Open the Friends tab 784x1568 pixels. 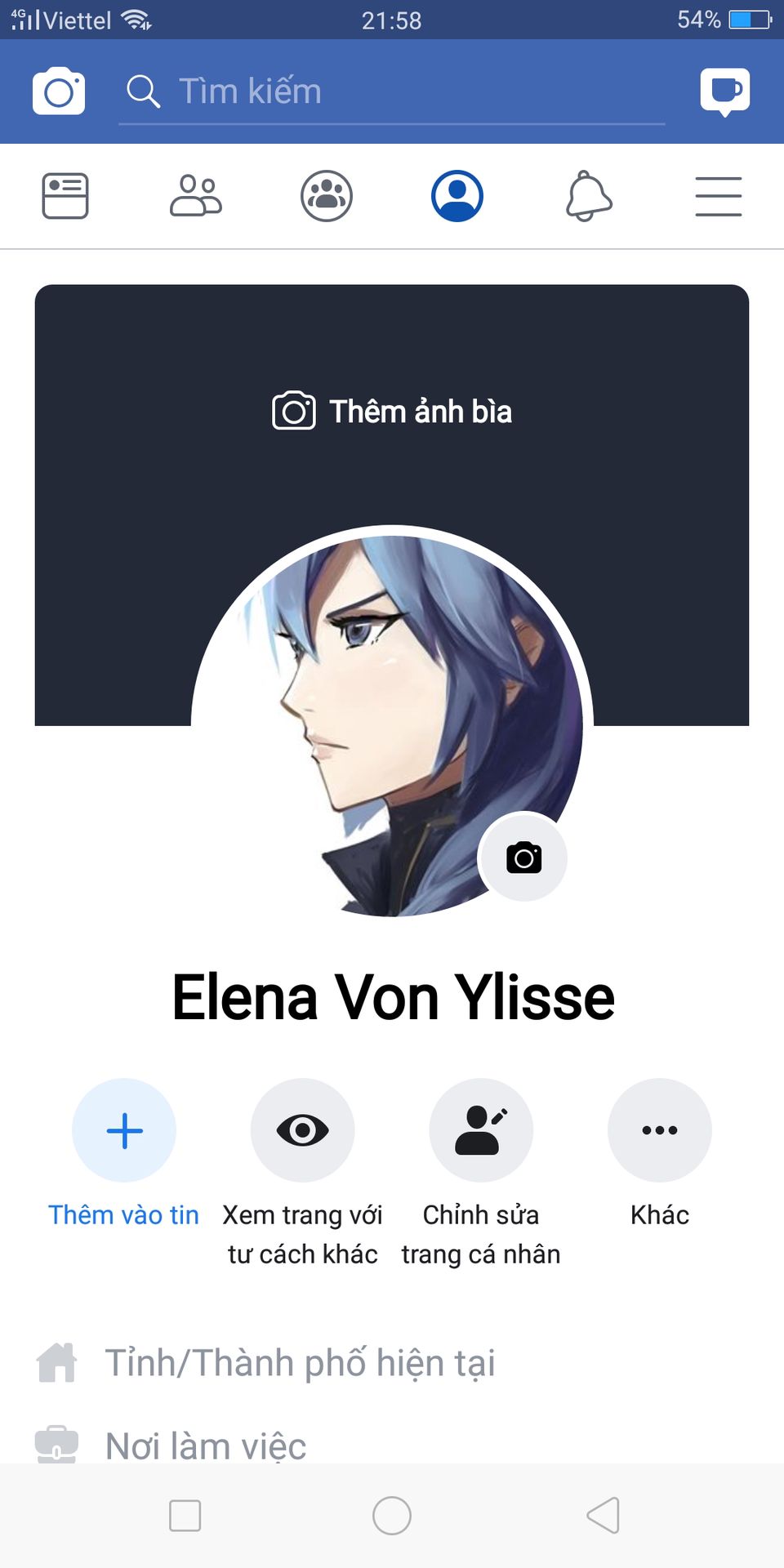196,196
